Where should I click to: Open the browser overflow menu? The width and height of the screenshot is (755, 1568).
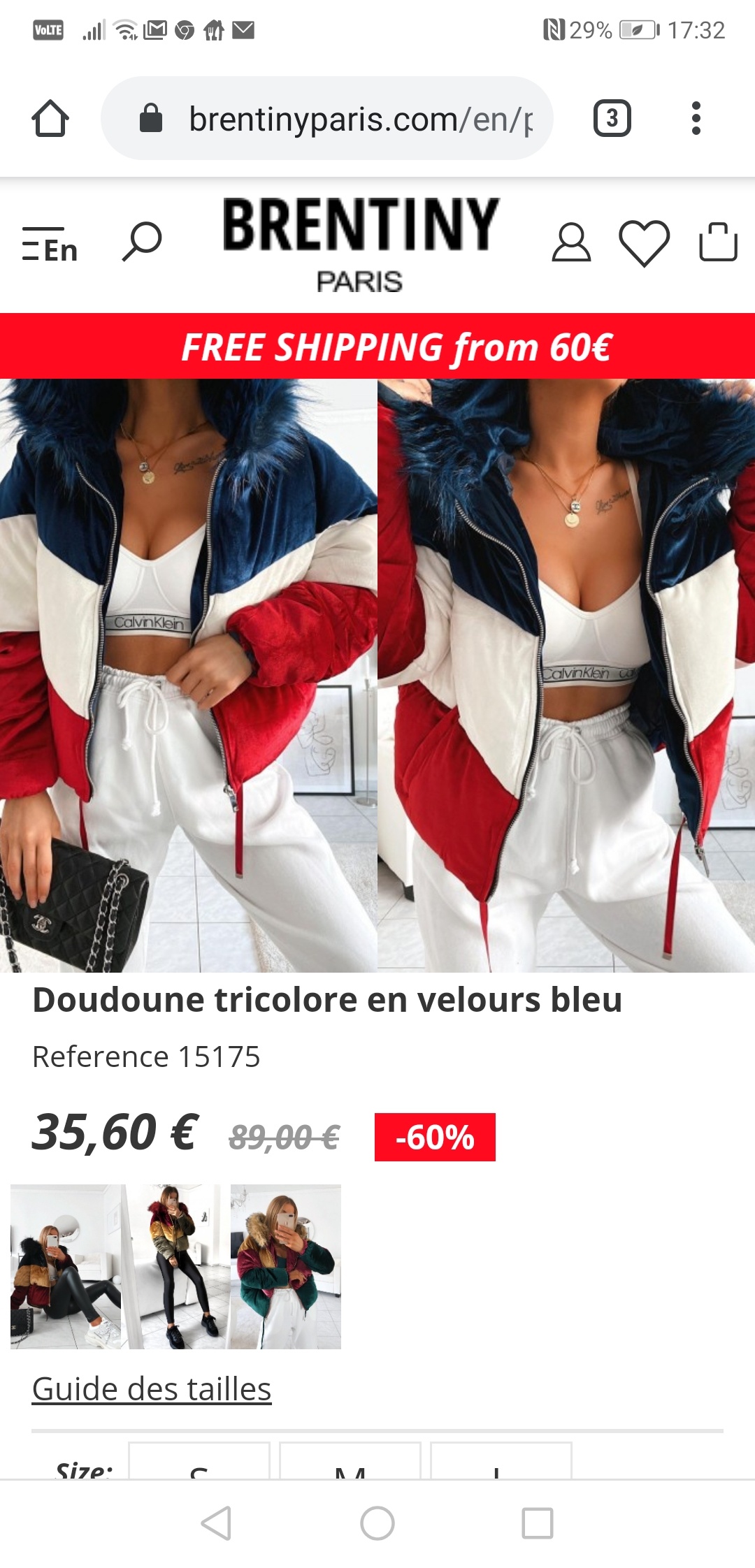(x=695, y=118)
